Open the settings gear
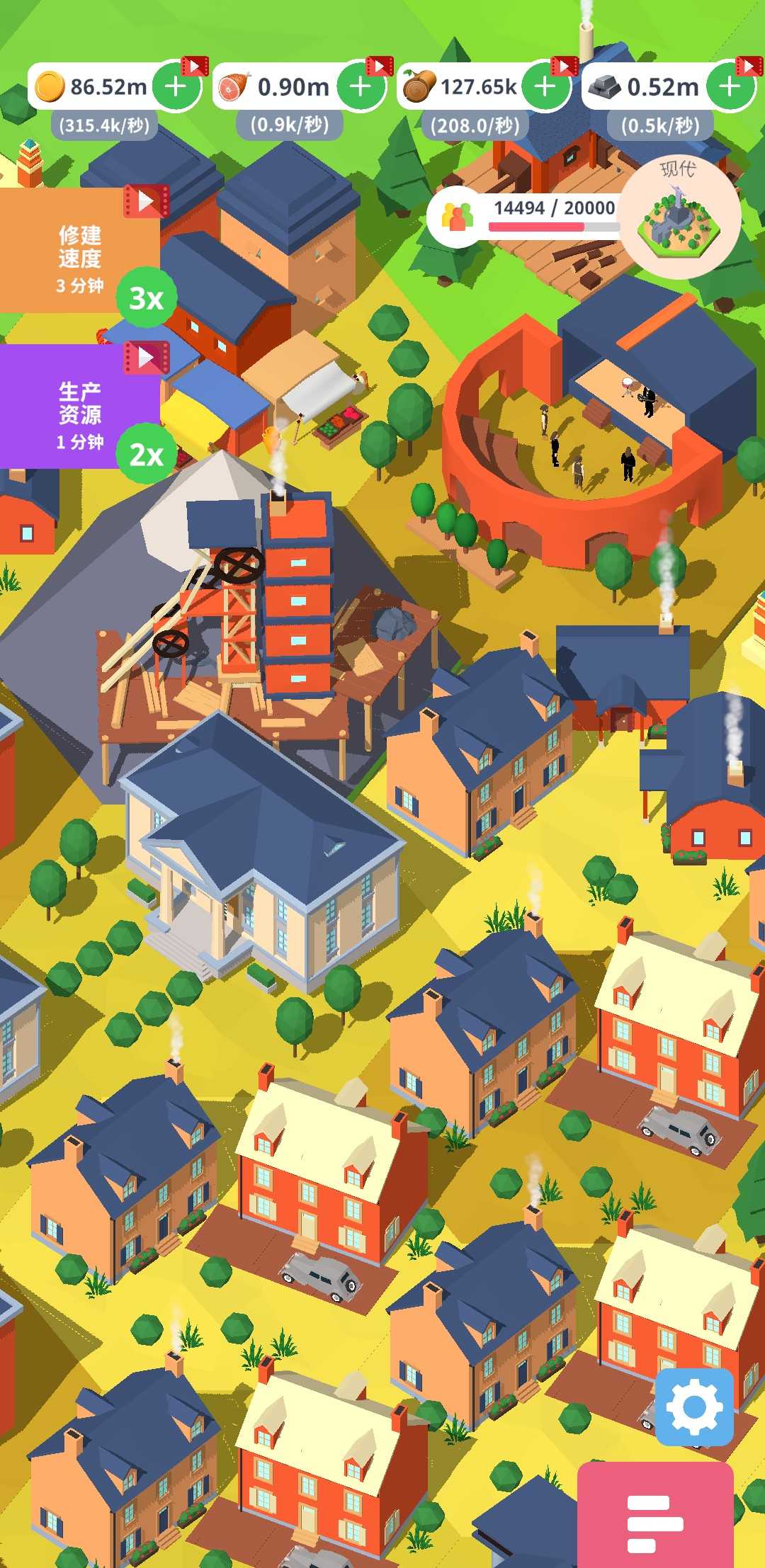This screenshot has width=765, height=1568. [694, 1407]
